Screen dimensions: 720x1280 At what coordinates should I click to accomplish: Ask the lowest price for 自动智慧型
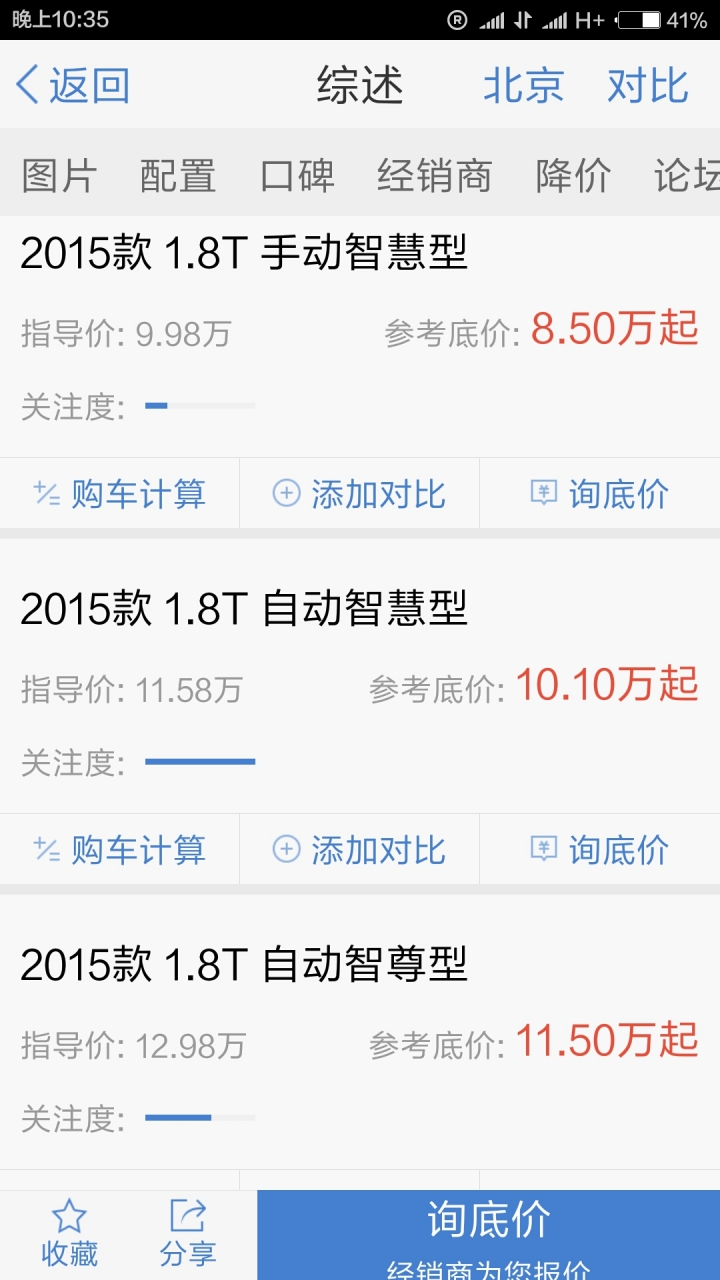point(599,850)
